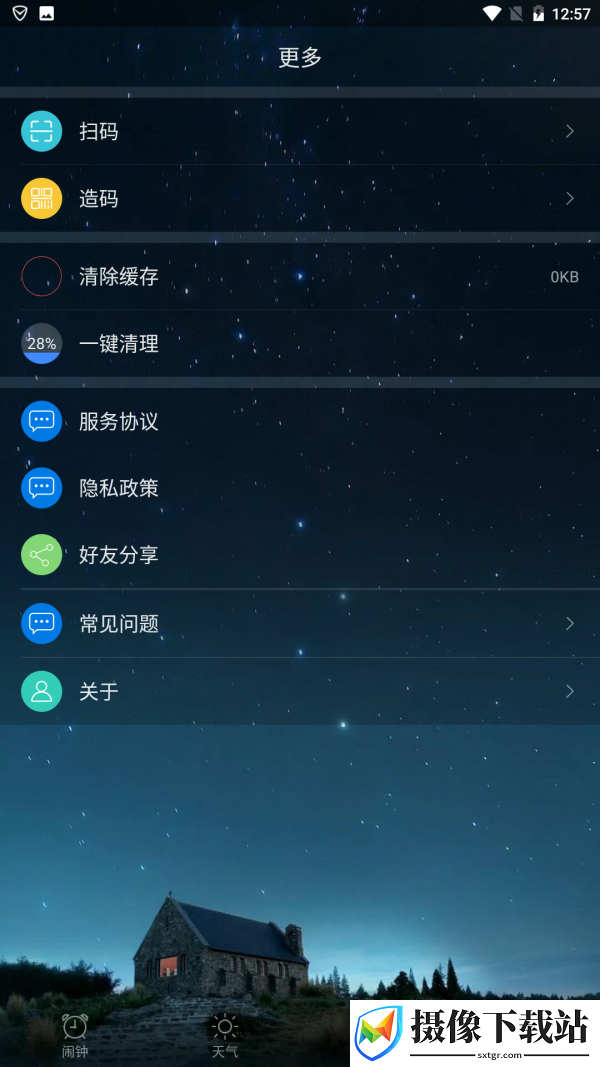Share with friends via 好友分享
Screen dimensions: 600x1067
(x=300, y=555)
